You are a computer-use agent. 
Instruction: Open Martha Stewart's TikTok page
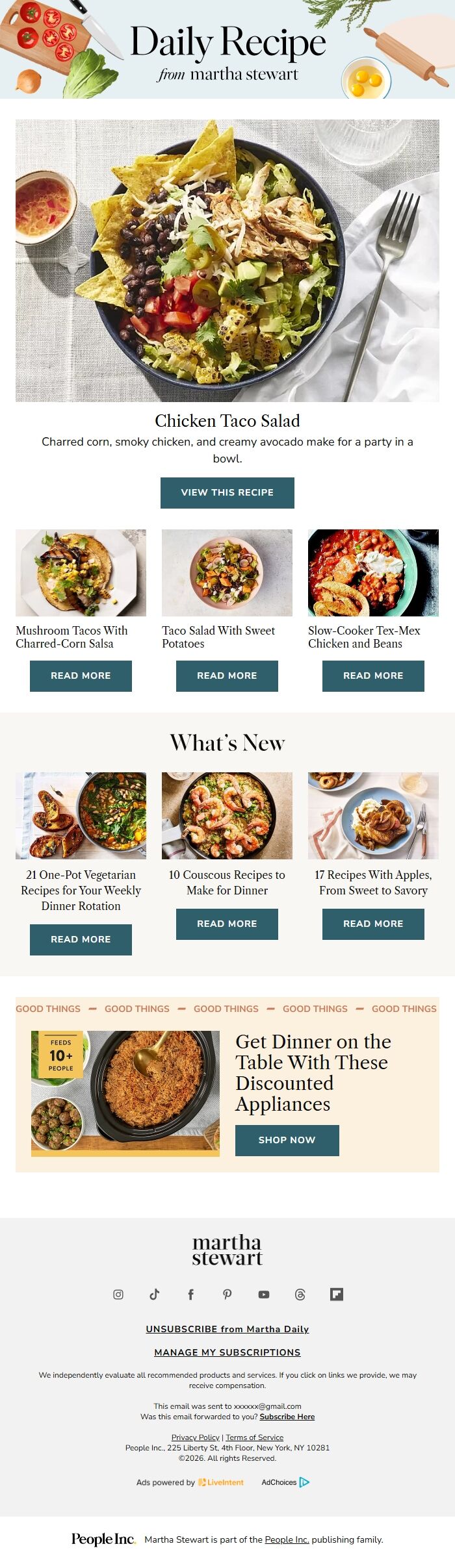tap(155, 1295)
